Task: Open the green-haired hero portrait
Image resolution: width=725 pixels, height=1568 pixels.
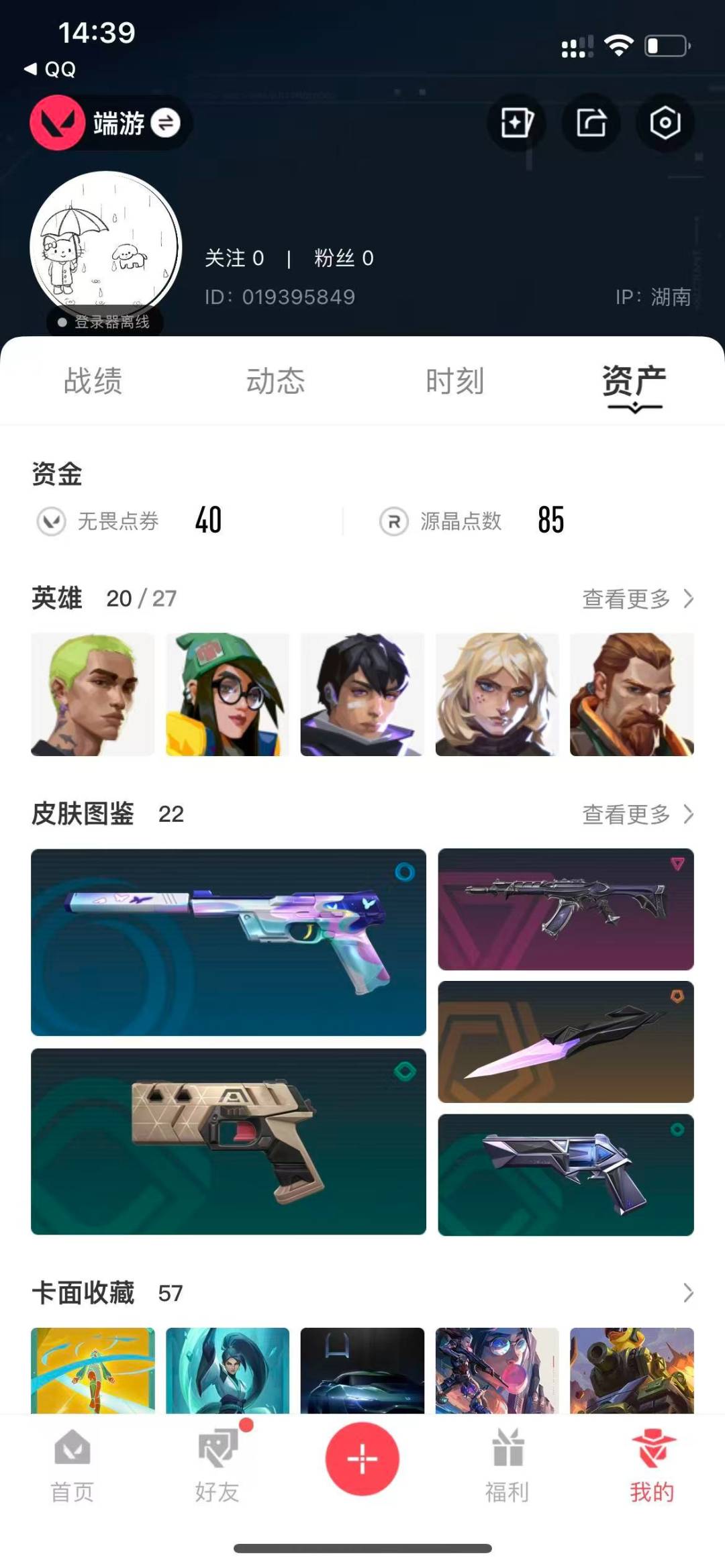Action: [93, 694]
